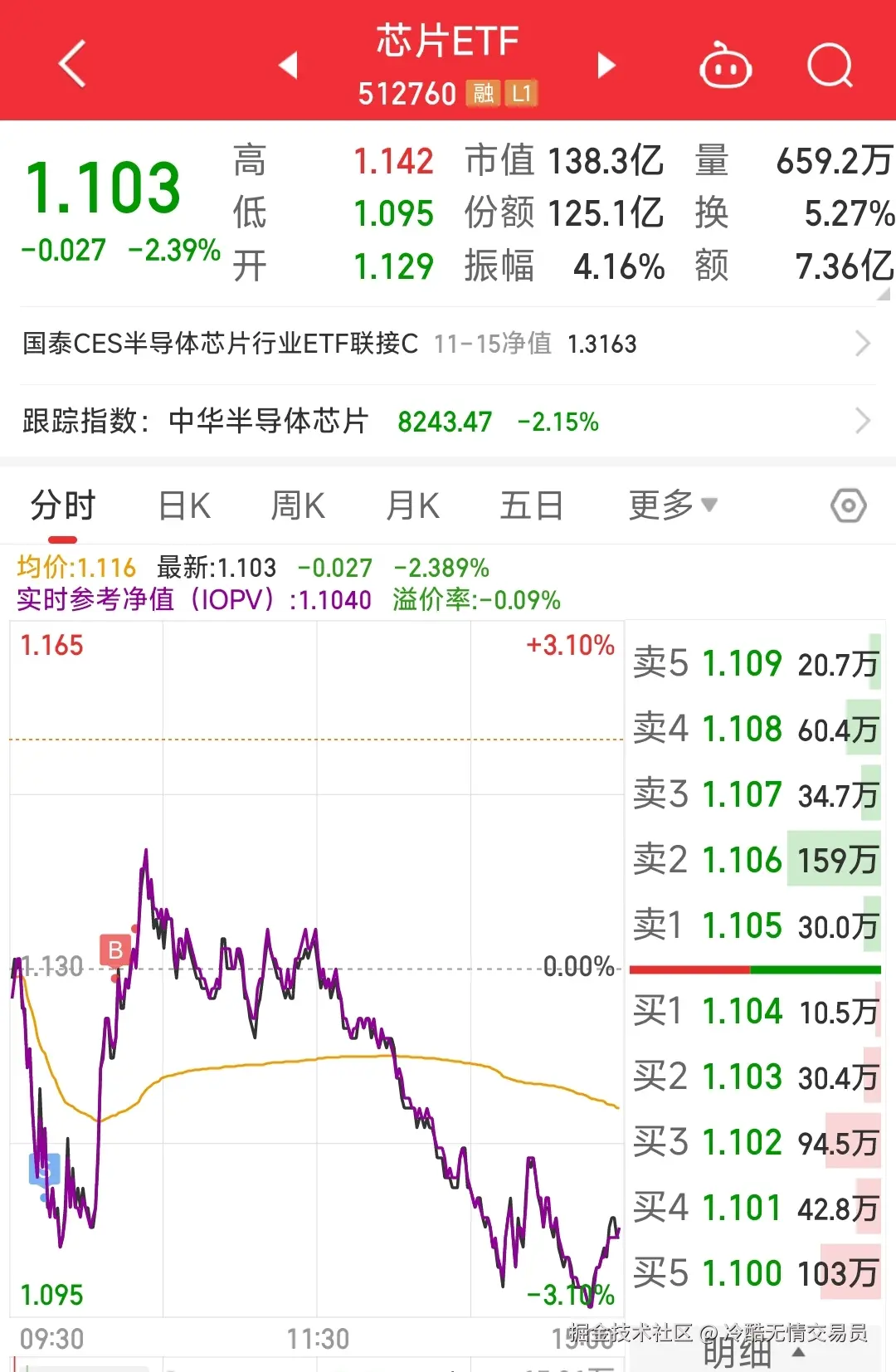The height and width of the screenshot is (1372, 896).
Task: Toggle to the 周K weekly chart view
Action: (296, 505)
